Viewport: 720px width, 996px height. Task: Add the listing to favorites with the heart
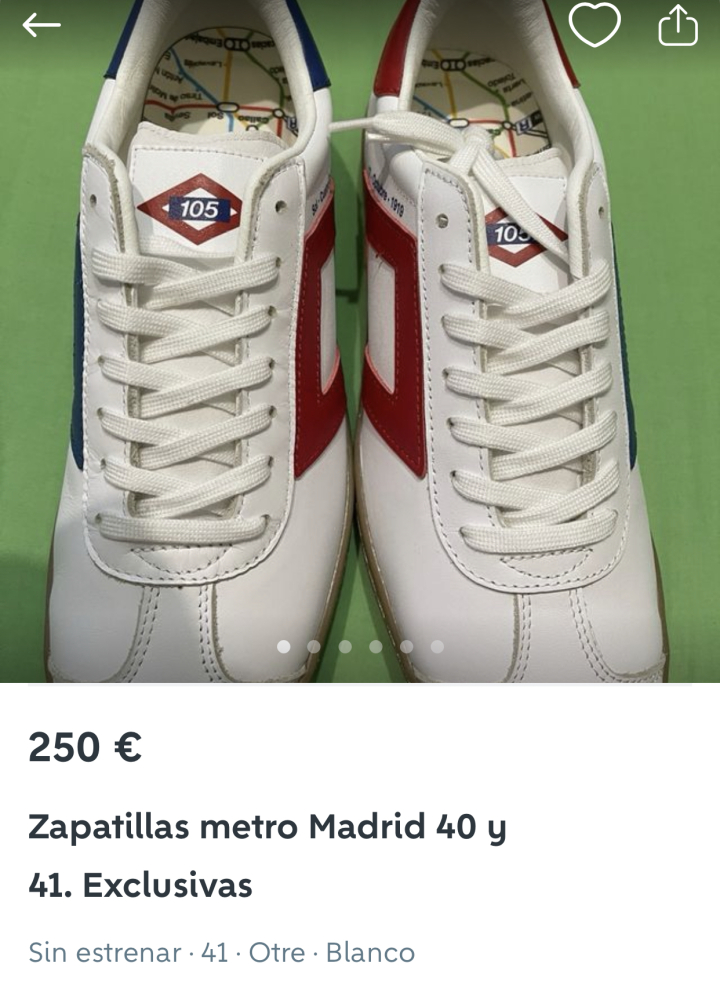click(x=594, y=25)
